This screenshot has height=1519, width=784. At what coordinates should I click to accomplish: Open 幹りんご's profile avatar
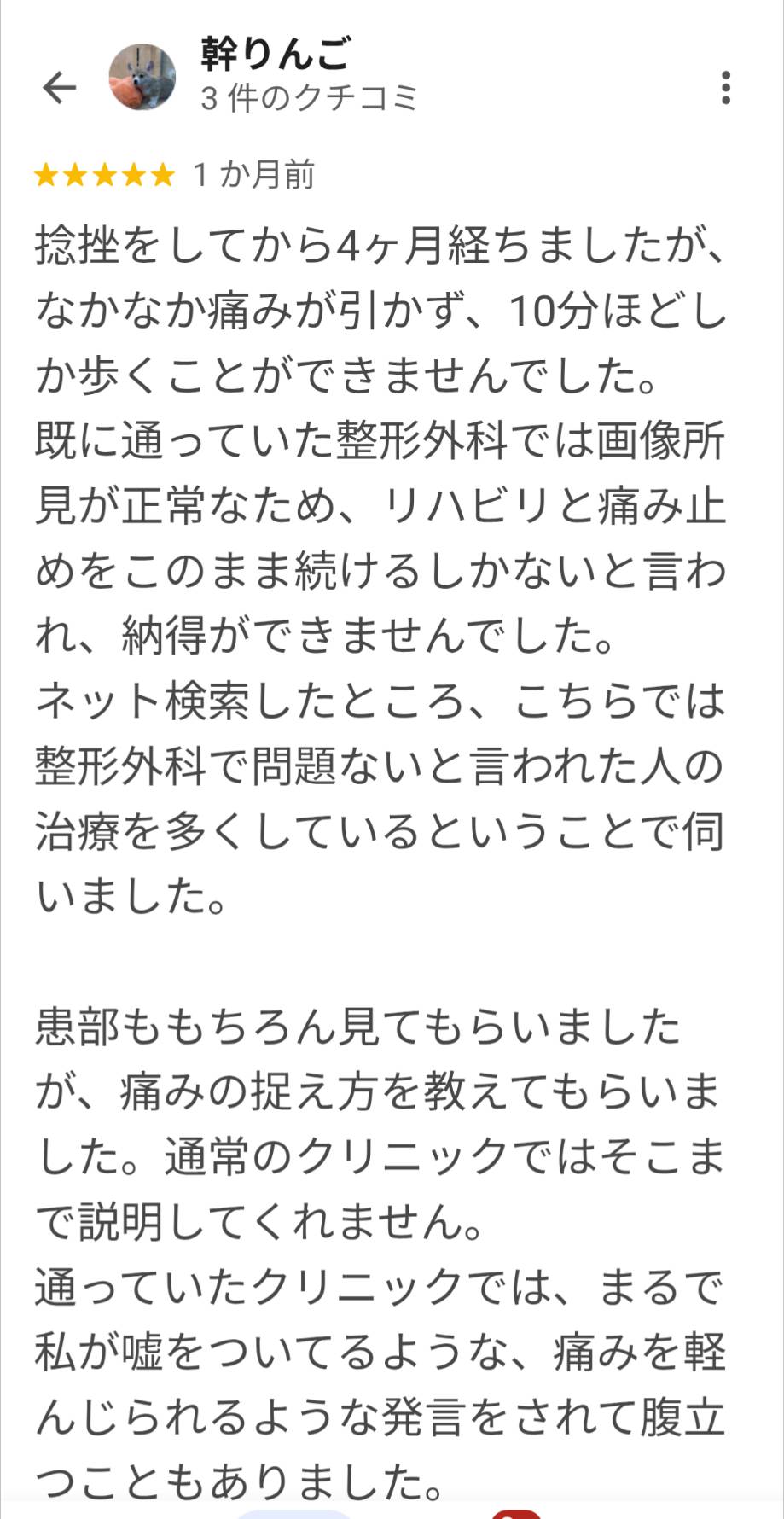(142, 78)
